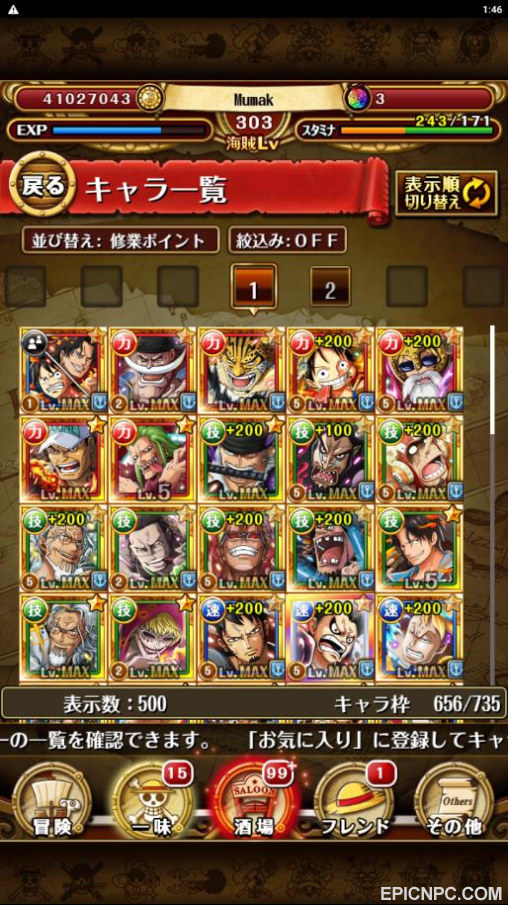The width and height of the screenshot is (508, 905).
Task: Open the green-haired Lv.5 character card
Action: coord(152,459)
